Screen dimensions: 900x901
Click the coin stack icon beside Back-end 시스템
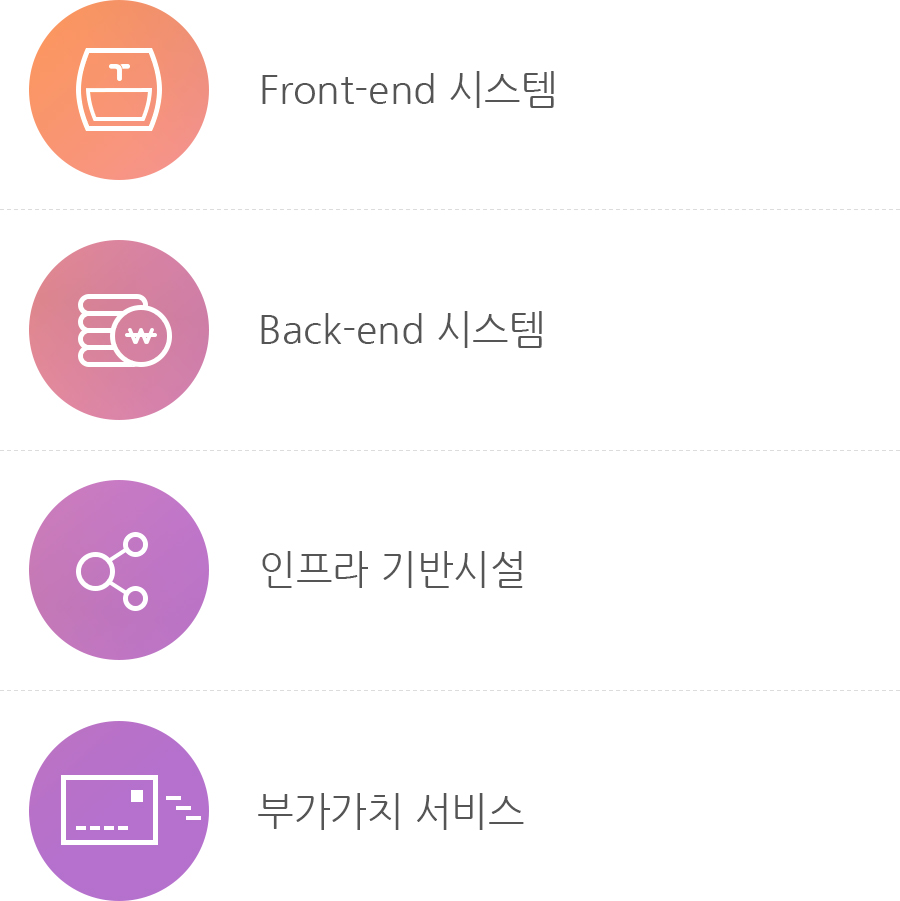tap(118, 329)
